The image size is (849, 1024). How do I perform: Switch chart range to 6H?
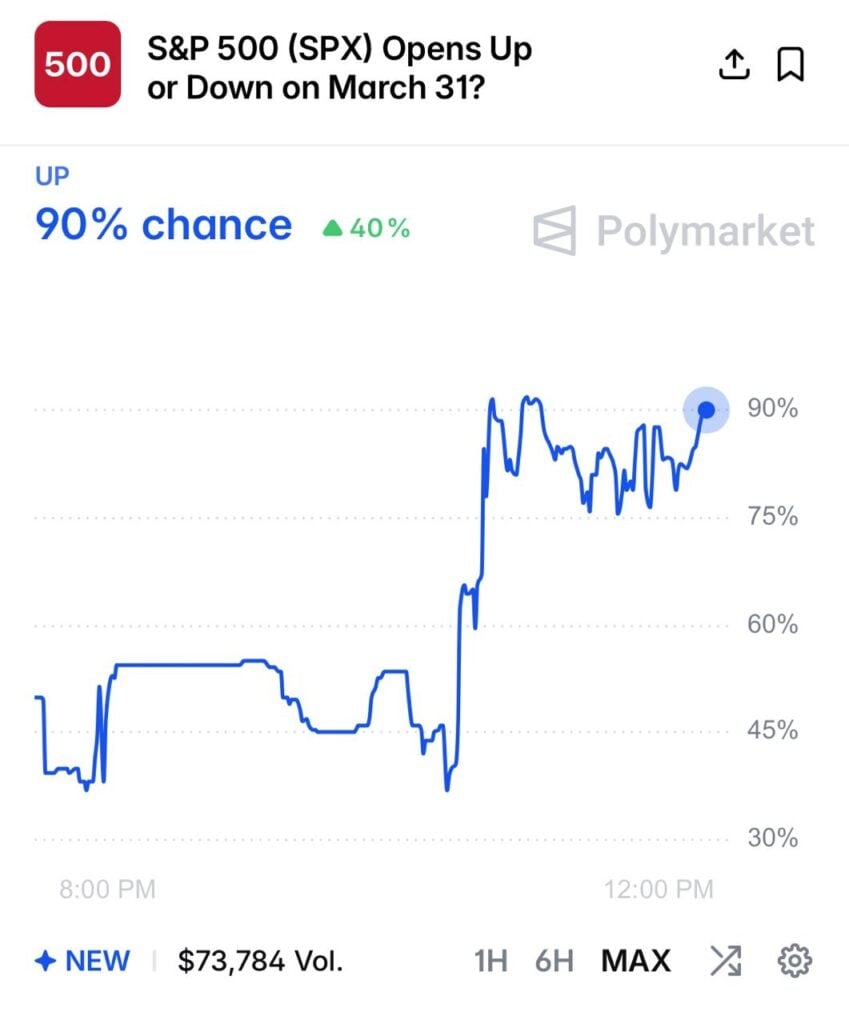tap(553, 960)
